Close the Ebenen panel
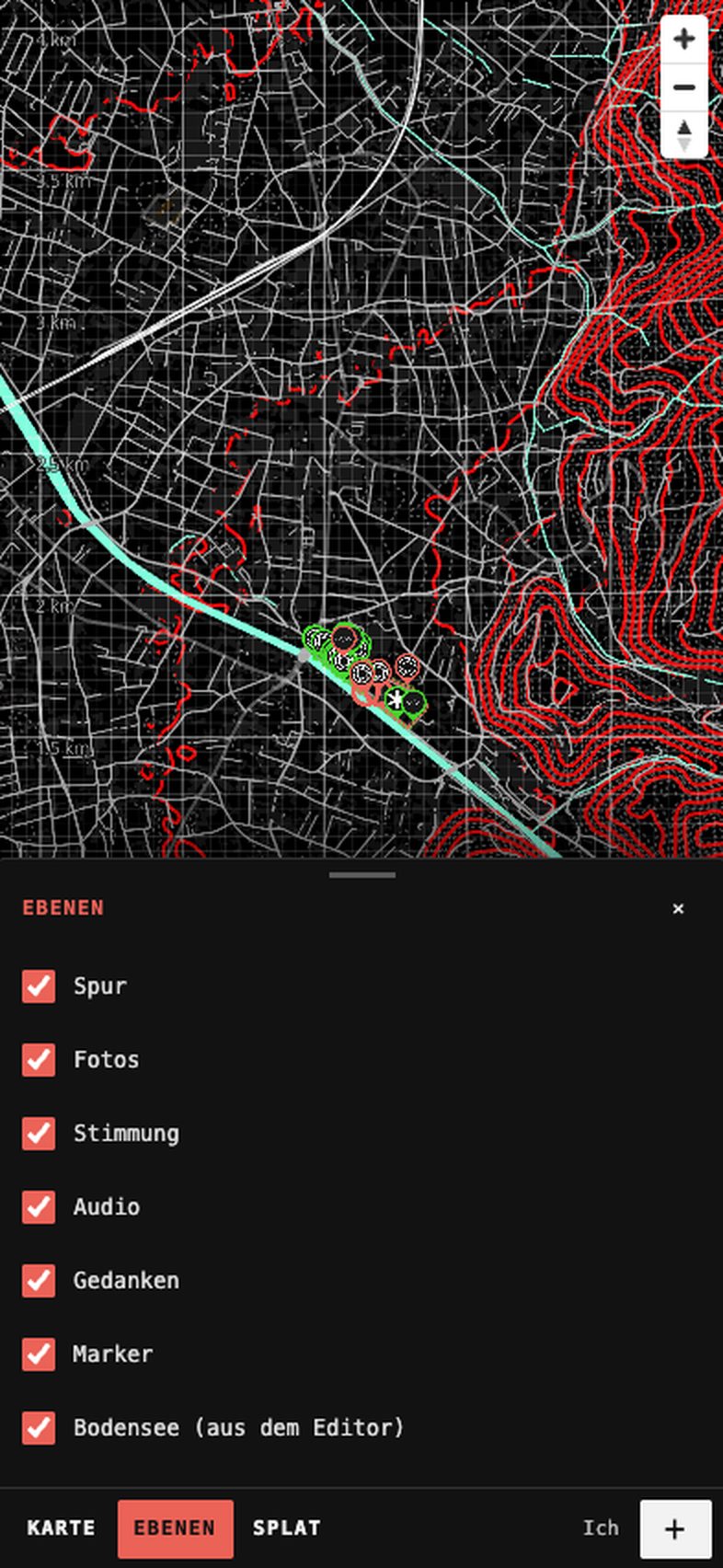 coord(678,908)
